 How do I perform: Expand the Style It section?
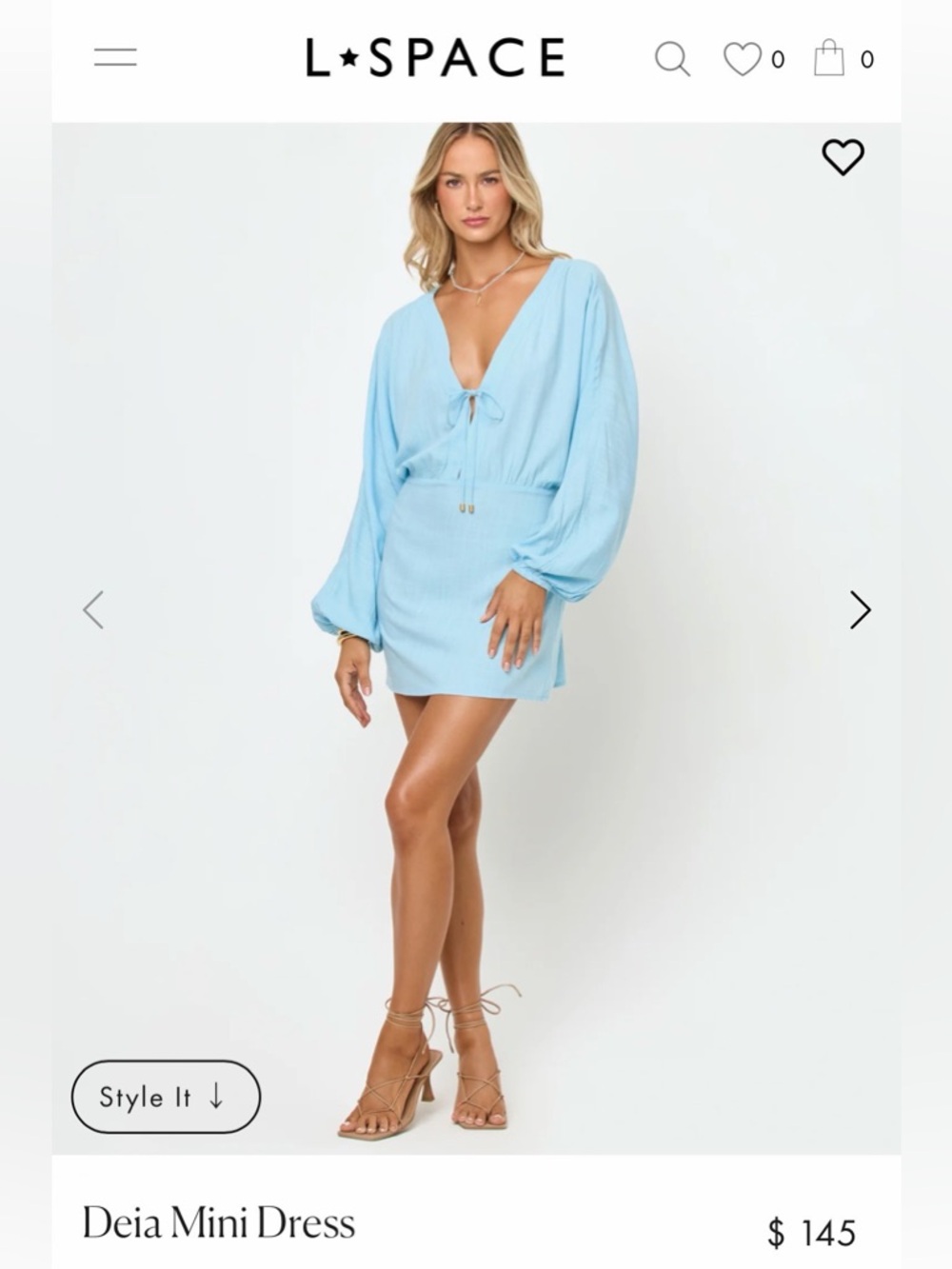click(x=164, y=1097)
